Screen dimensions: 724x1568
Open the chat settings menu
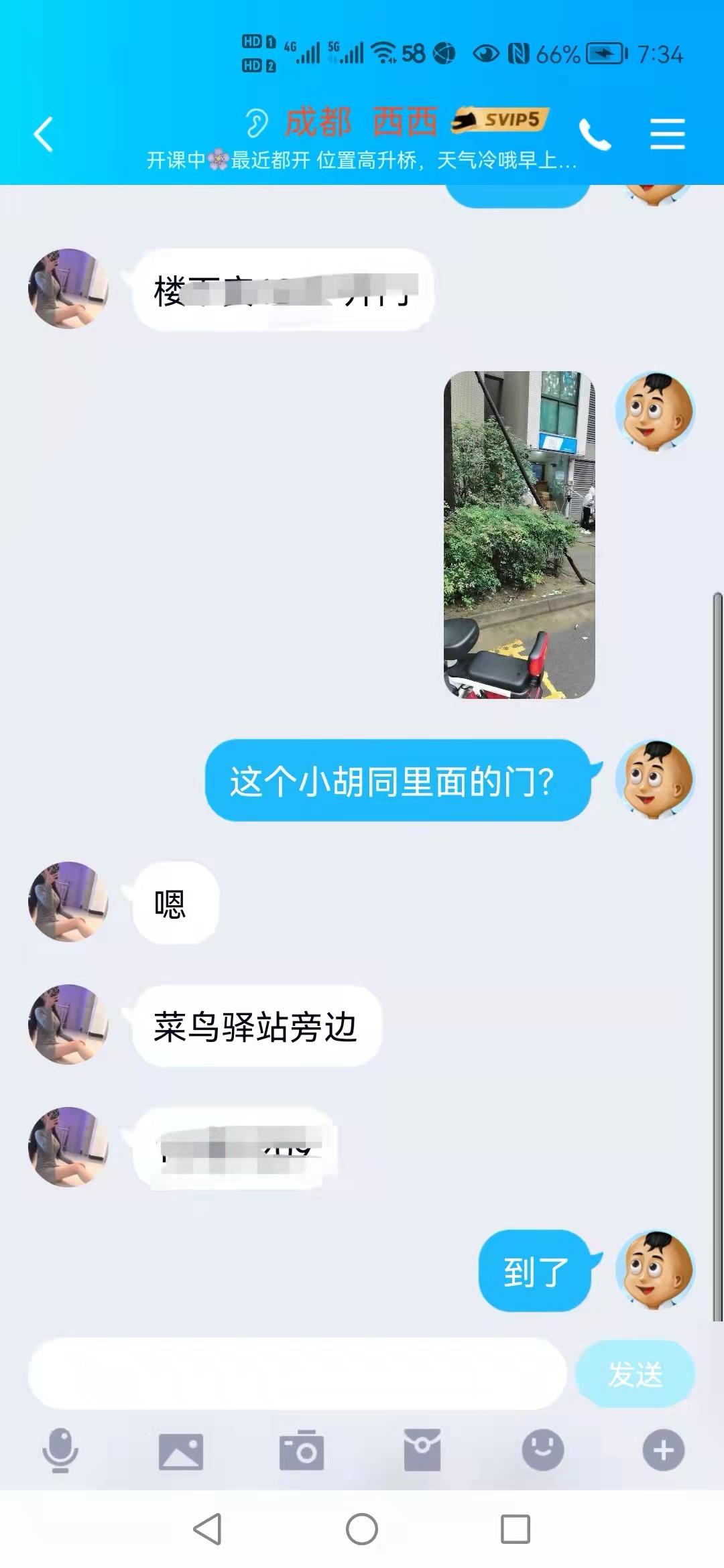(667, 134)
